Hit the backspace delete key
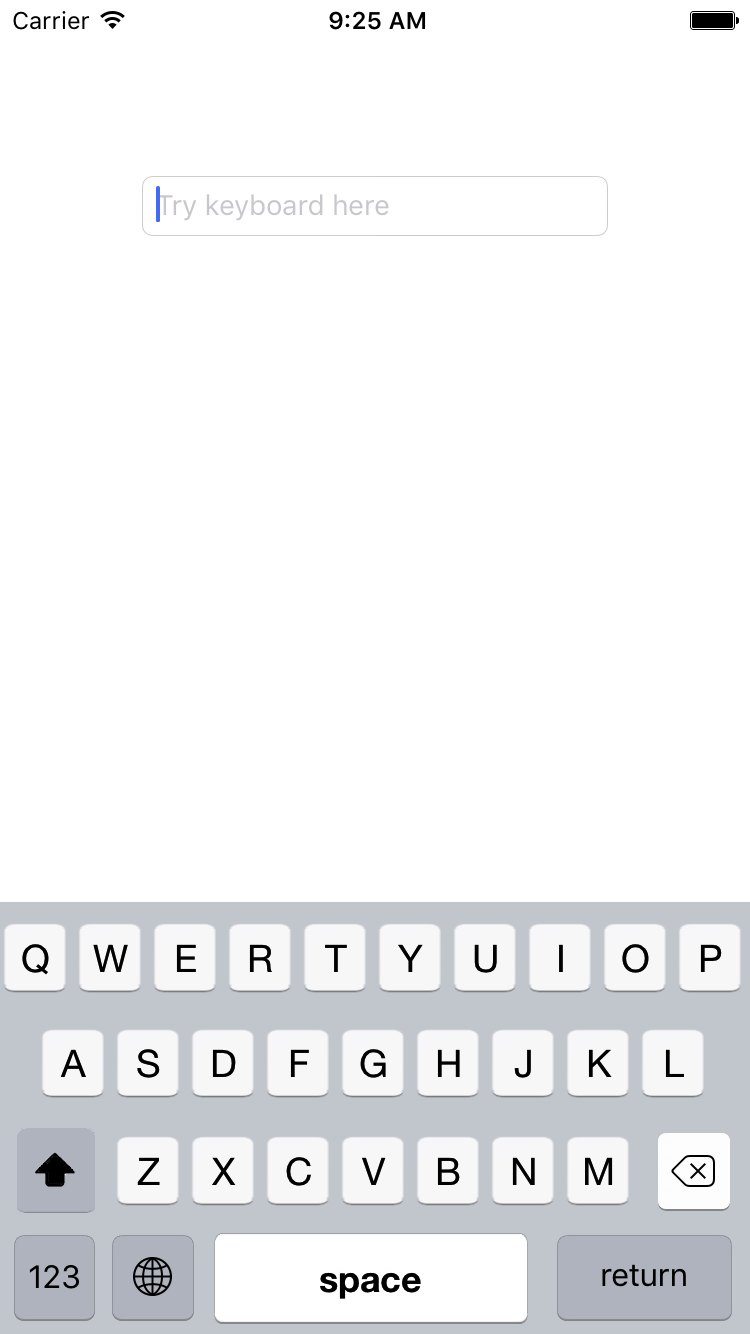This screenshot has height=1334, width=750. tap(694, 1170)
